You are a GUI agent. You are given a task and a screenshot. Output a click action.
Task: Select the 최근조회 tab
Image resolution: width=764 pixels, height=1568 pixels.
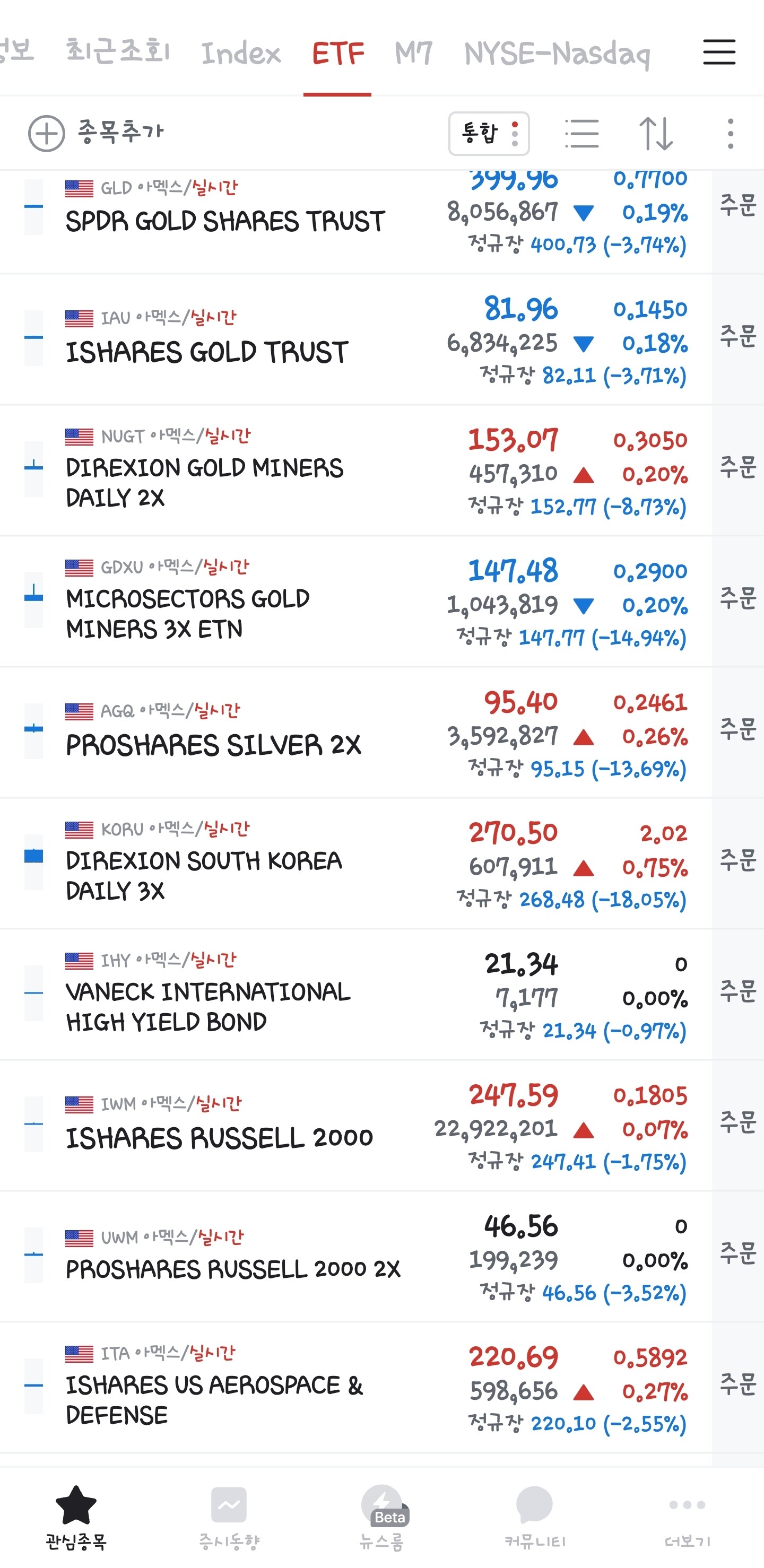pyautogui.click(x=117, y=51)
